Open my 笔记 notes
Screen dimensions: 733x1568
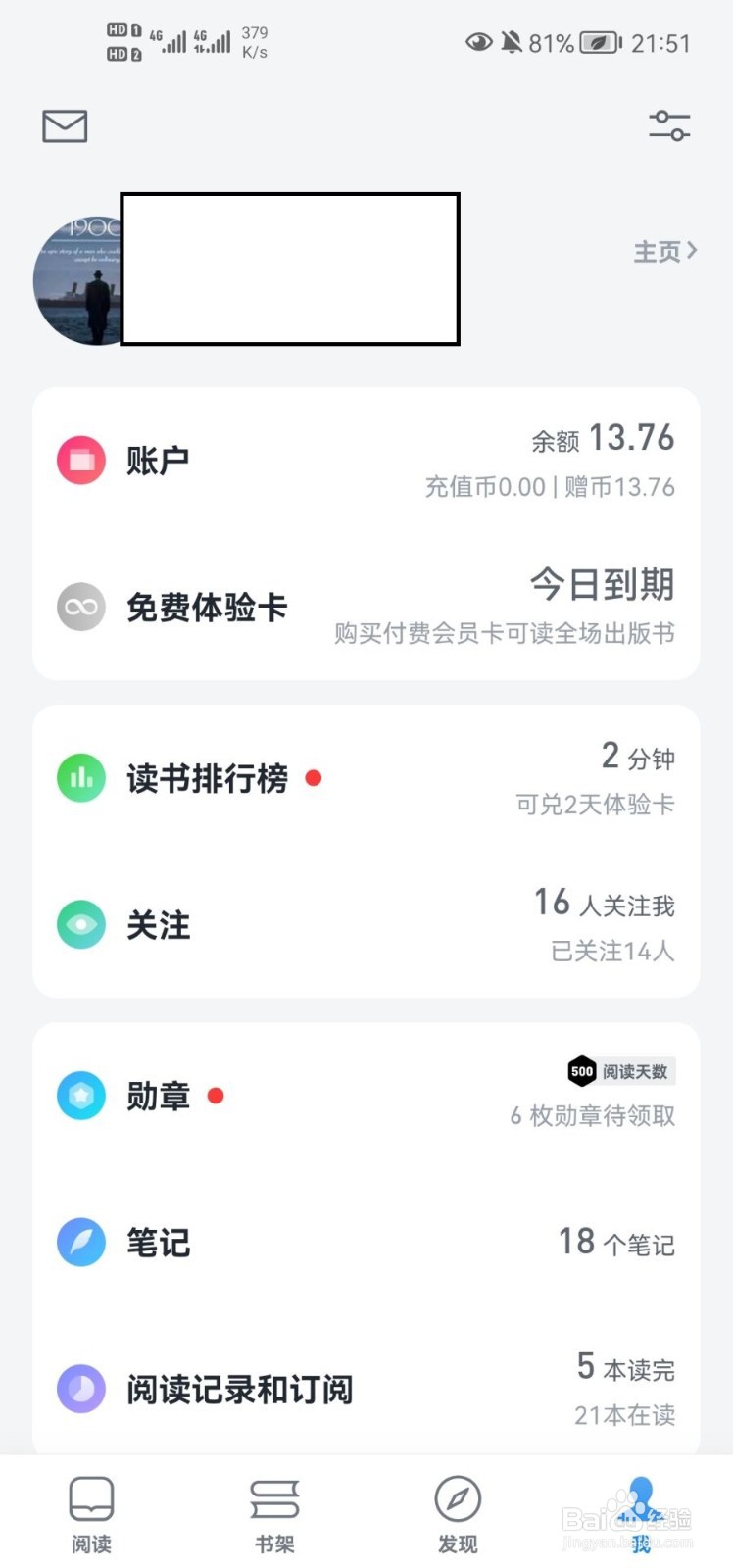coord(366,1243)
